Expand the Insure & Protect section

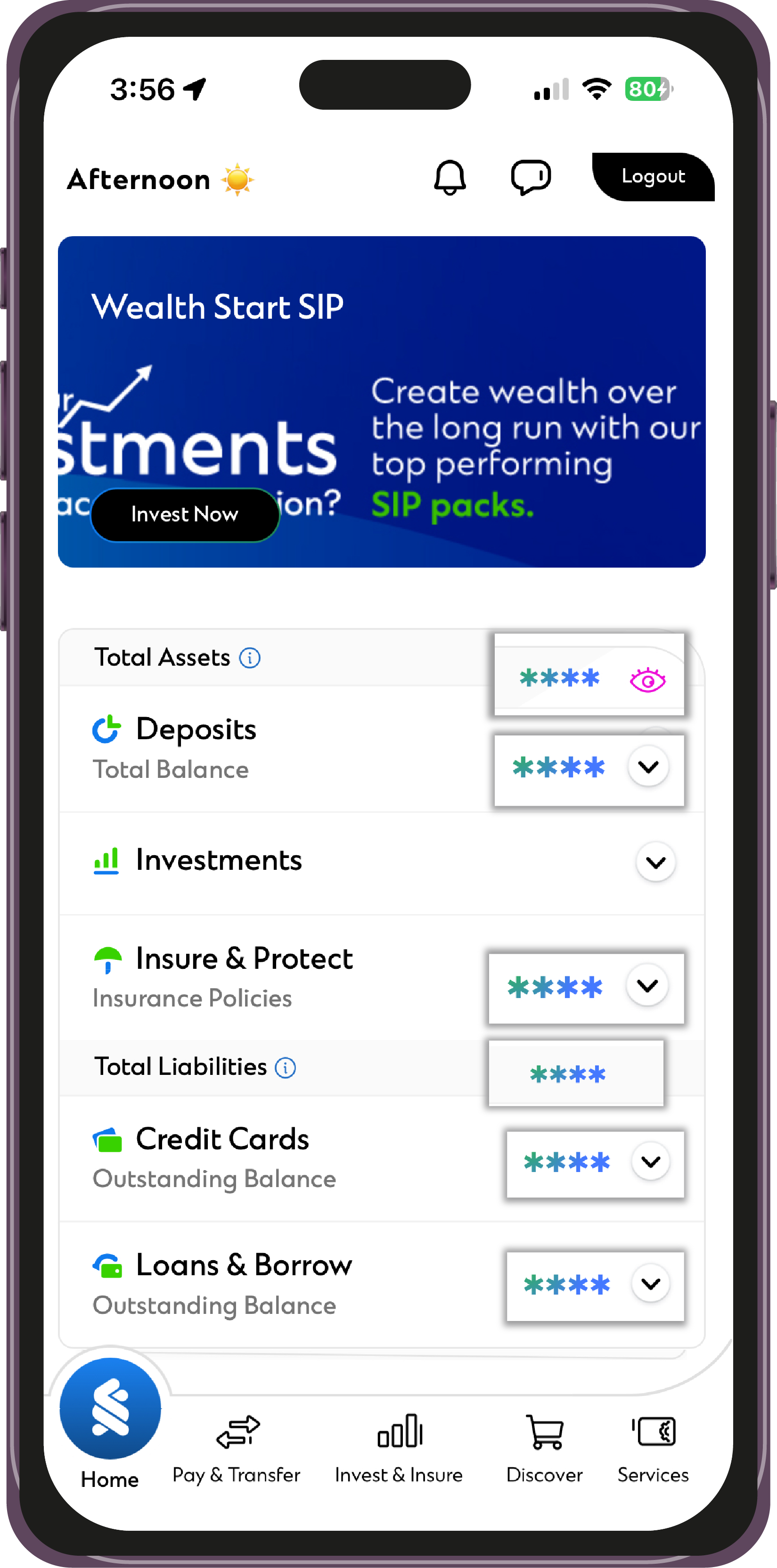[x=647, y=985]
